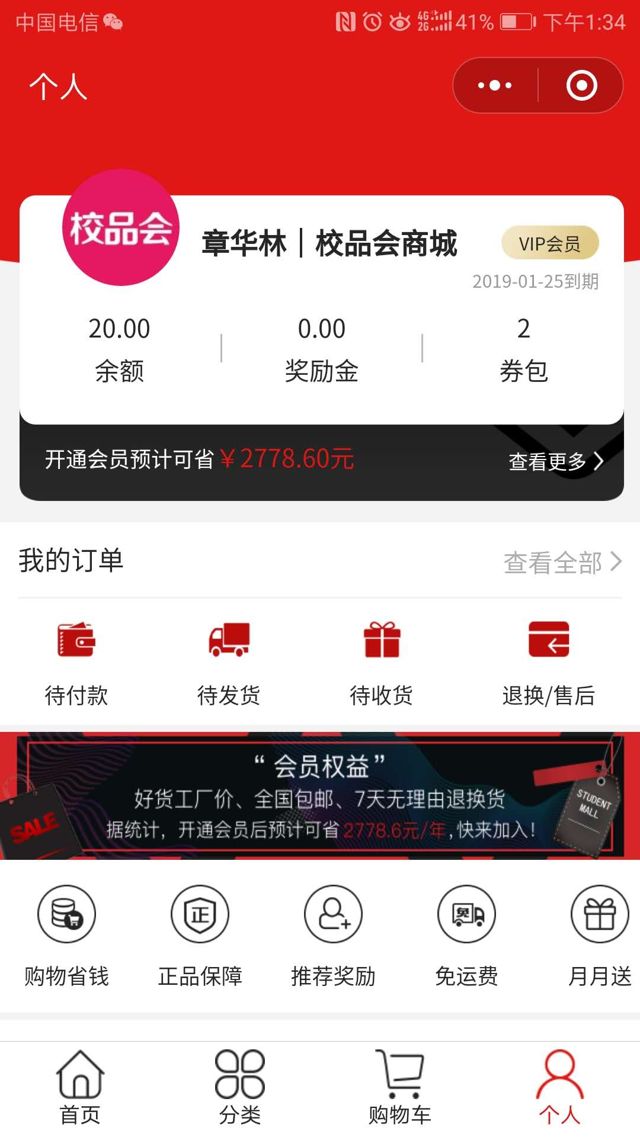Open the 免运费 free shipping benefit

[466, 936]
